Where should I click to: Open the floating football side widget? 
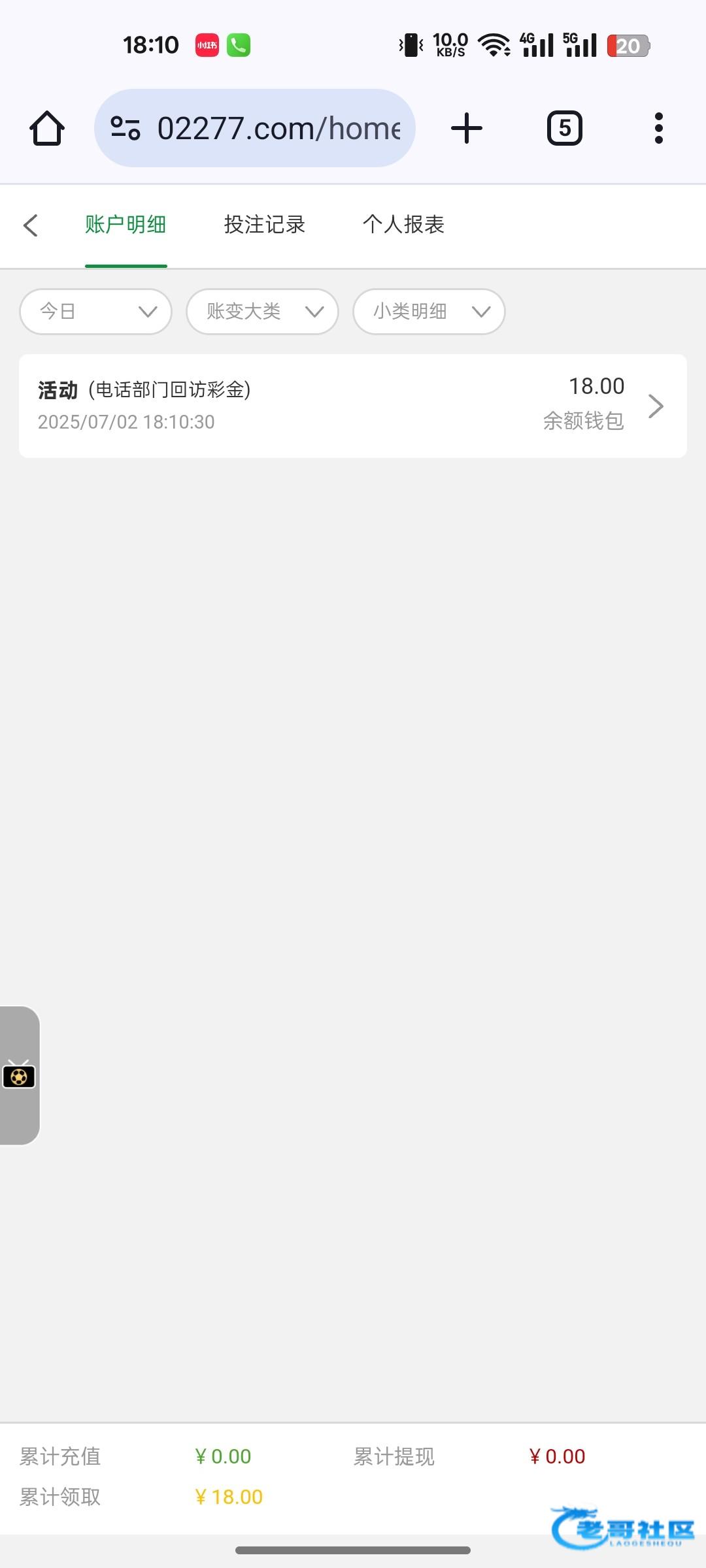tap(19, 1075)
